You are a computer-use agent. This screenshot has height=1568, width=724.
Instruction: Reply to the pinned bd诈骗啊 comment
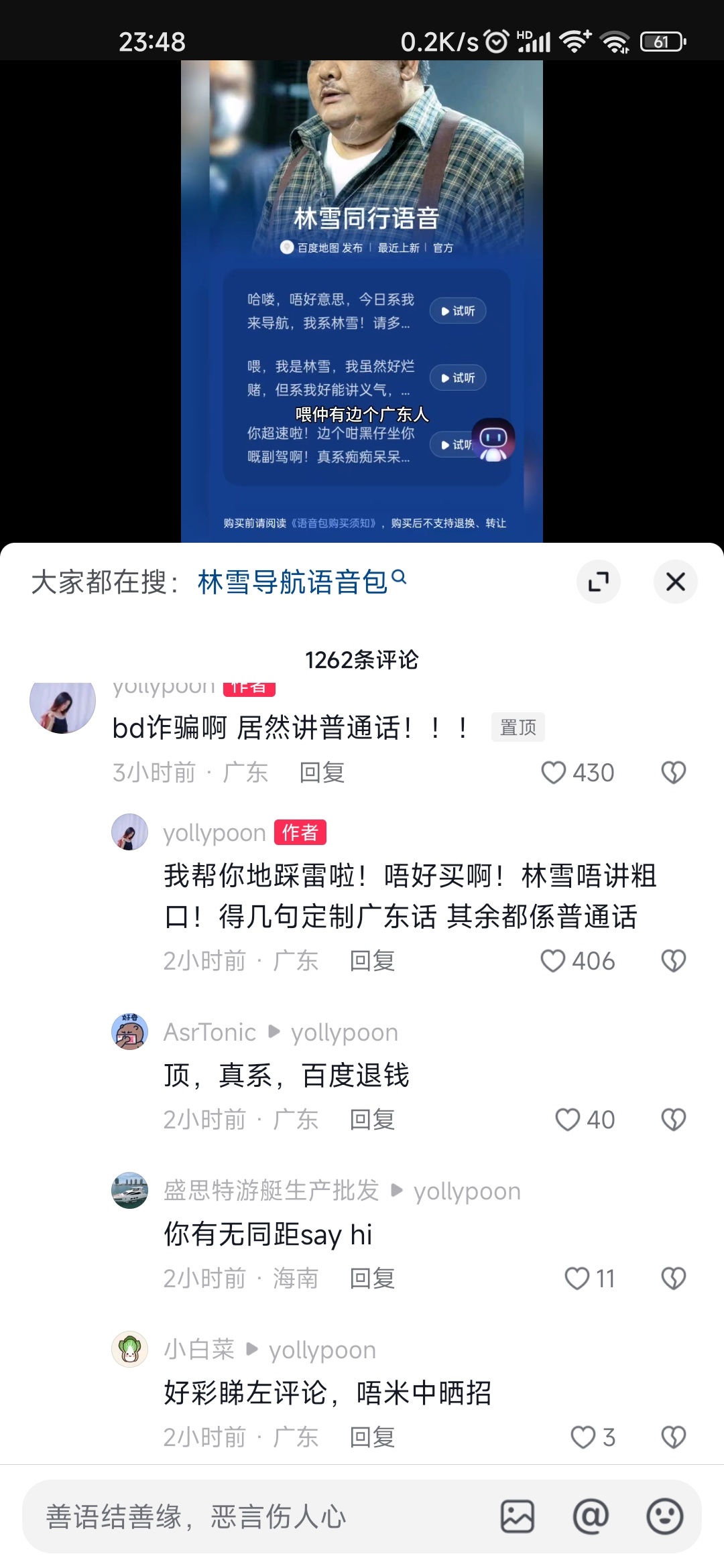click(x=322, y=773)
